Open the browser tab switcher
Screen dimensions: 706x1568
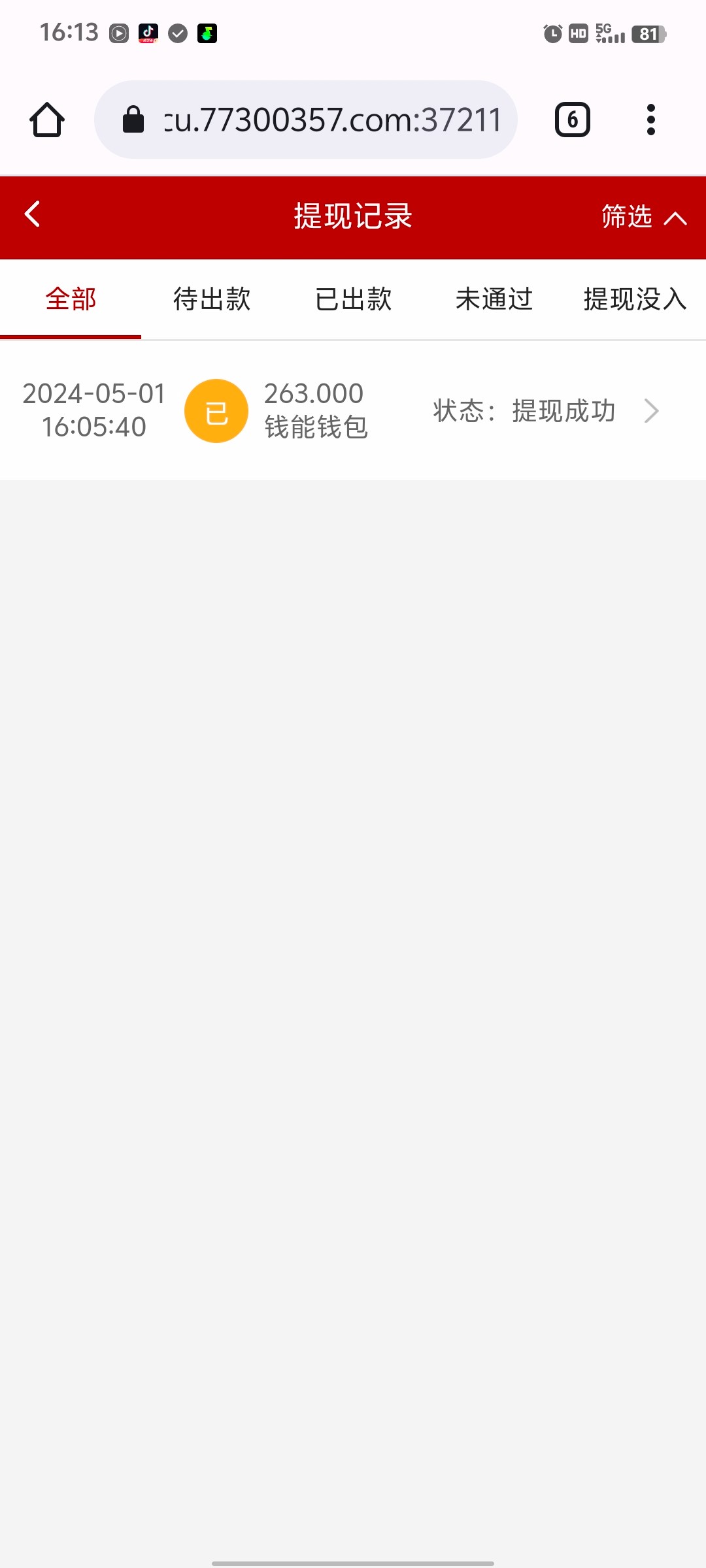(x=573, y=120)
